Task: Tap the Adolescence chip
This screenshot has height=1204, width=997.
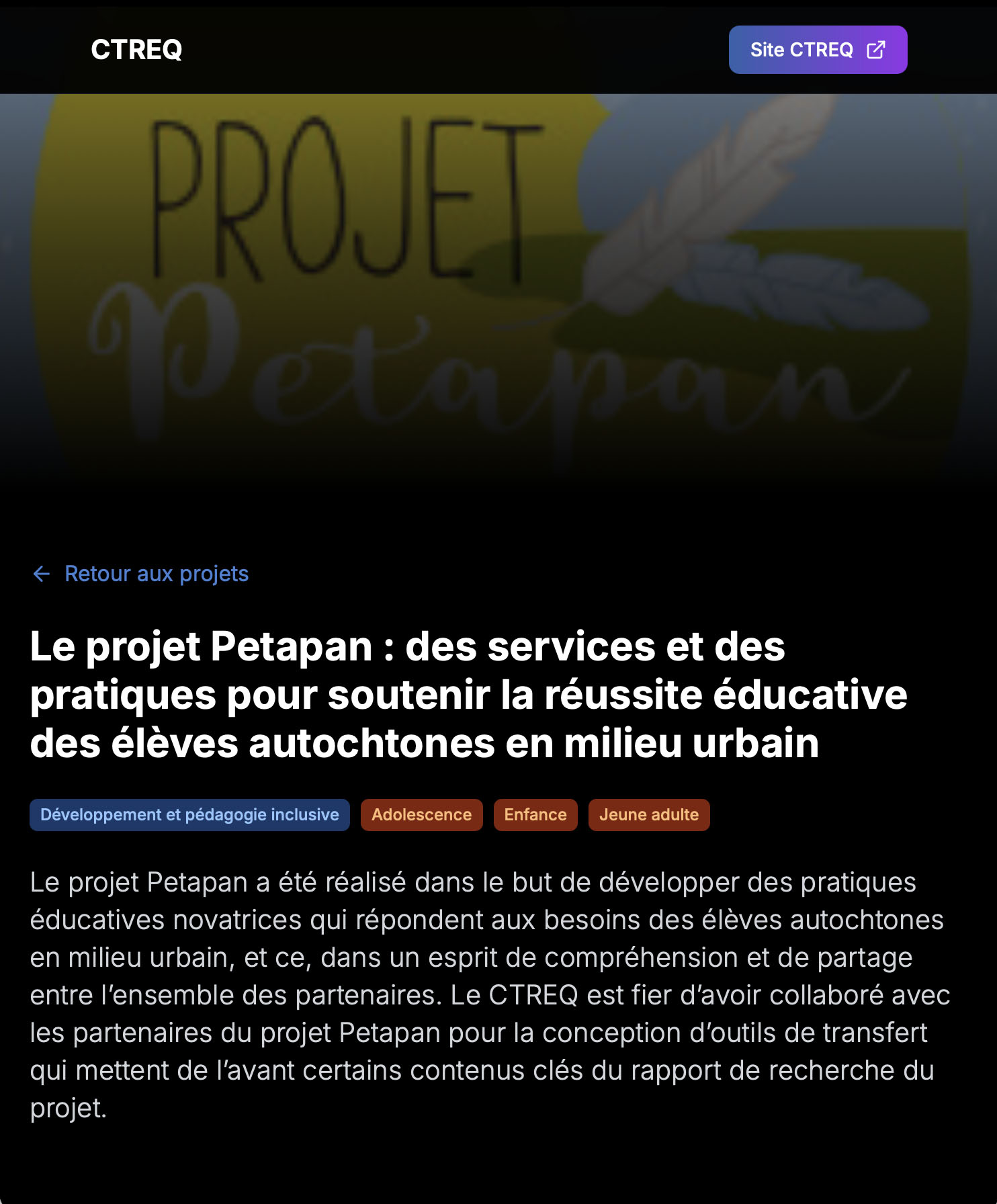Action: coord(422,815)
